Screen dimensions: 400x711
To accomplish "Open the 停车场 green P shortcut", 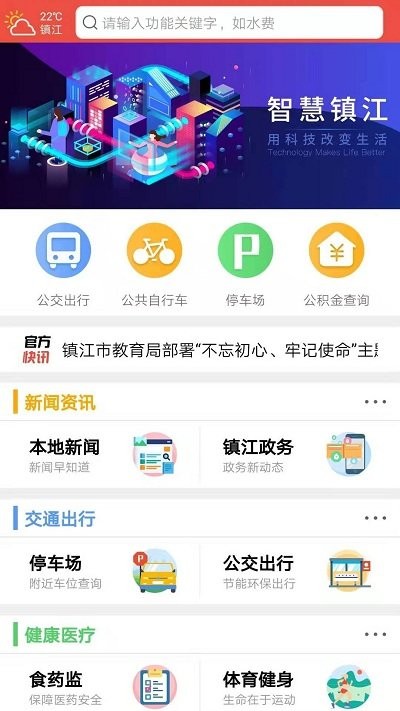I will [245, 265].
